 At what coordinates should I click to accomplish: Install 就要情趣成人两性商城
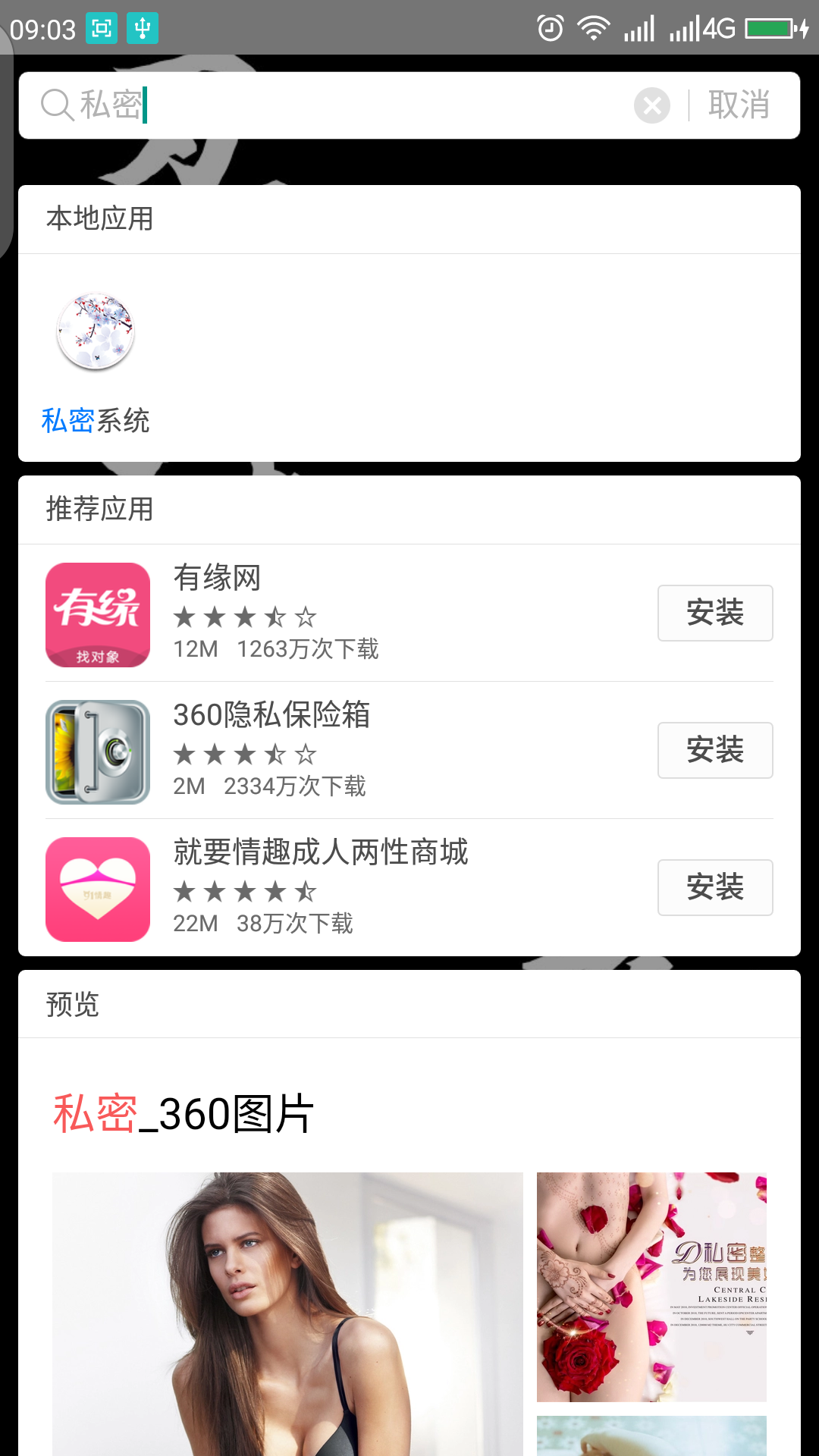(714, 887)
